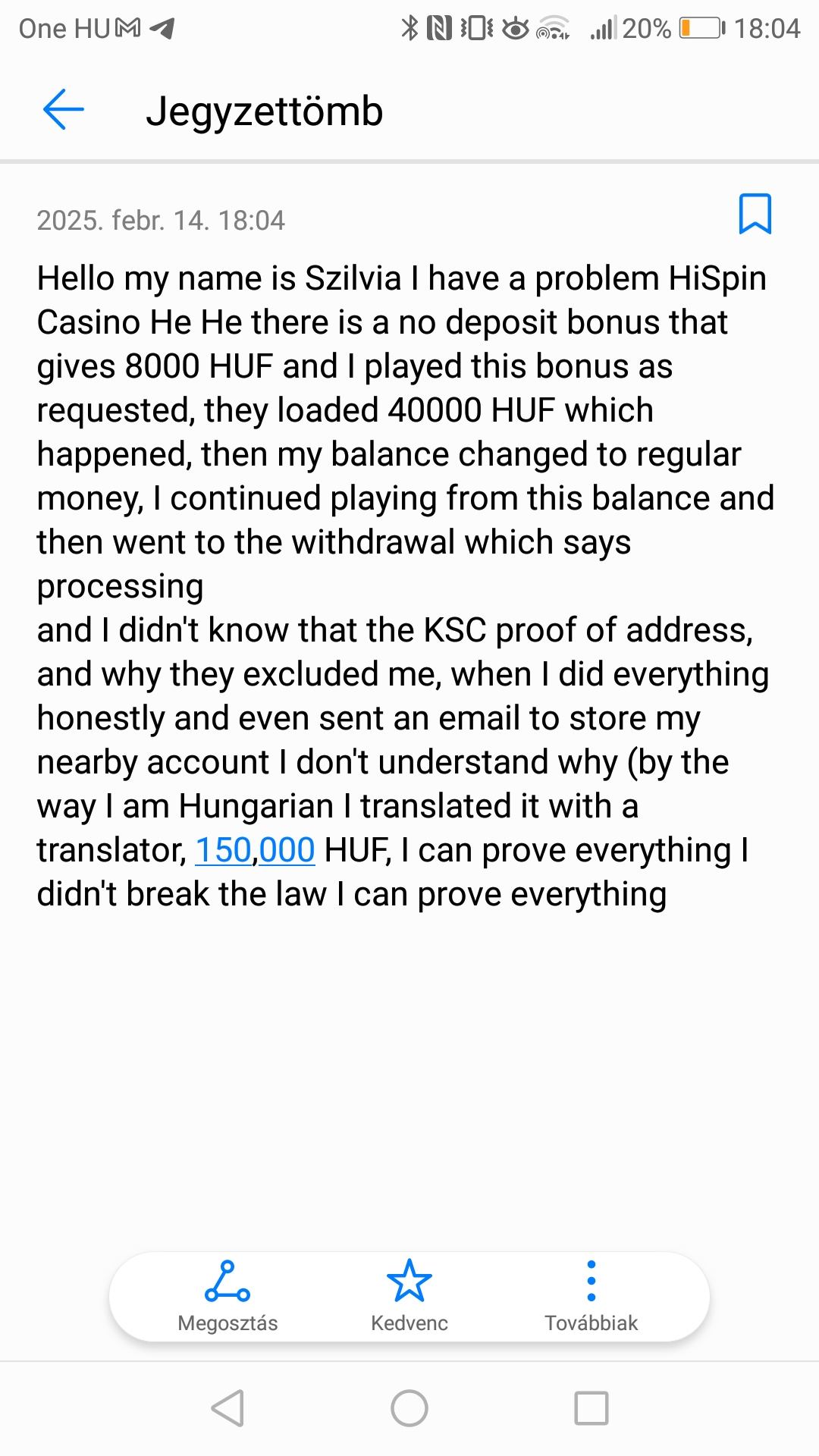The height and width of the screenshot is (1456, 819).
Task: Go to the system home screen
Action: pyautogui.click(x=409, y=1409)
